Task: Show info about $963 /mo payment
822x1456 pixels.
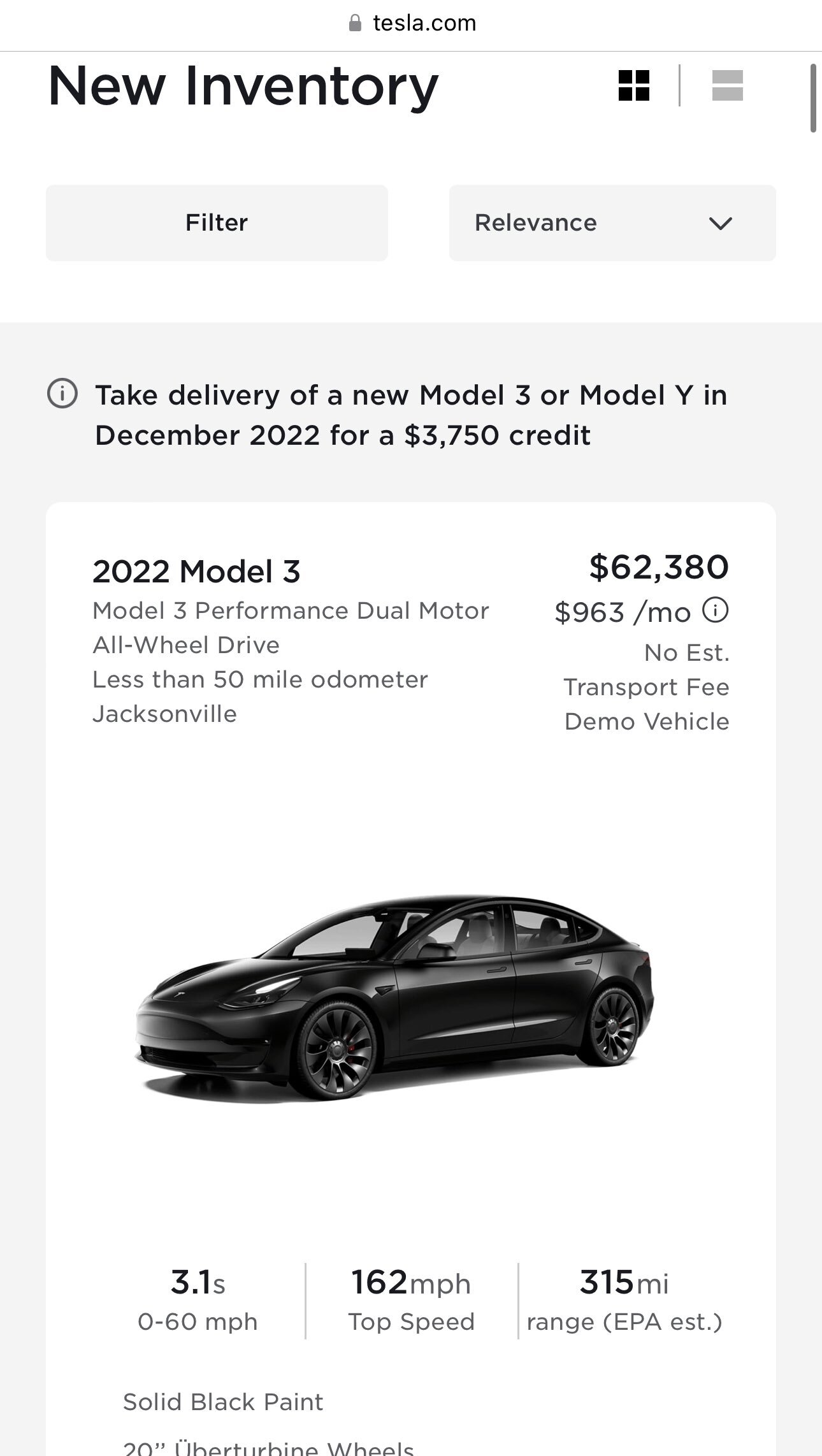Action: [x=715, y=610]
